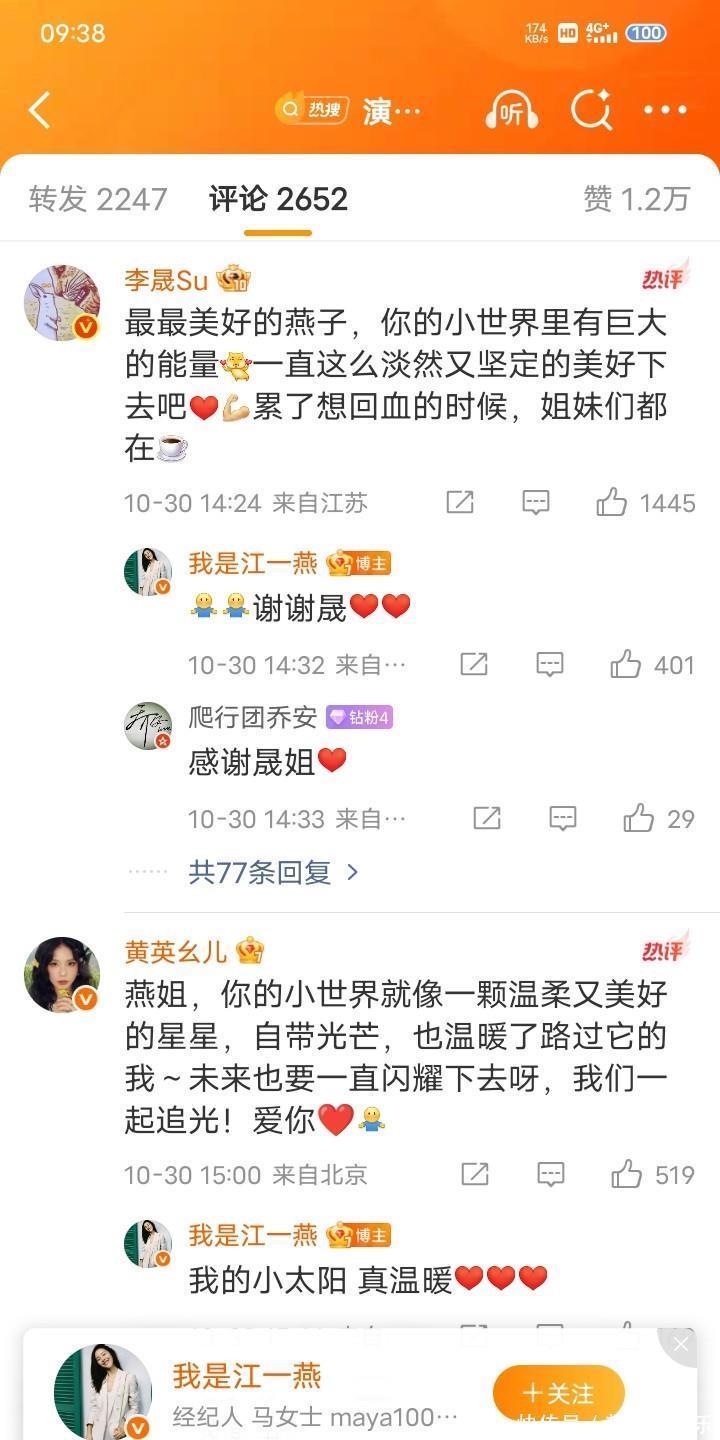
Task: Open 黄英幺儿's profile avatar
Action: click(62, 974)
